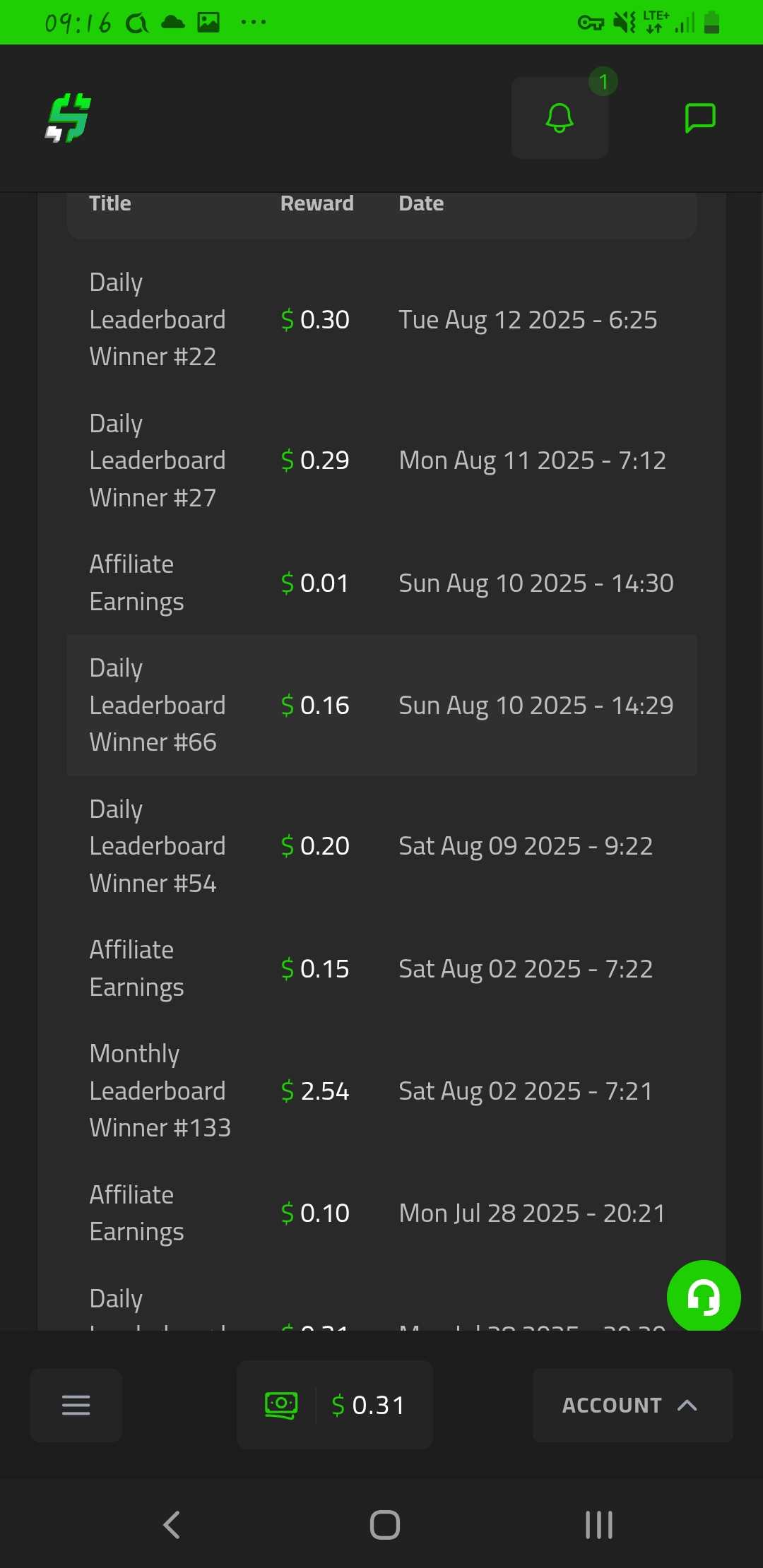Open the notifications bell
The width and height of the screenshot is (763, 1568).
[560, 118]
